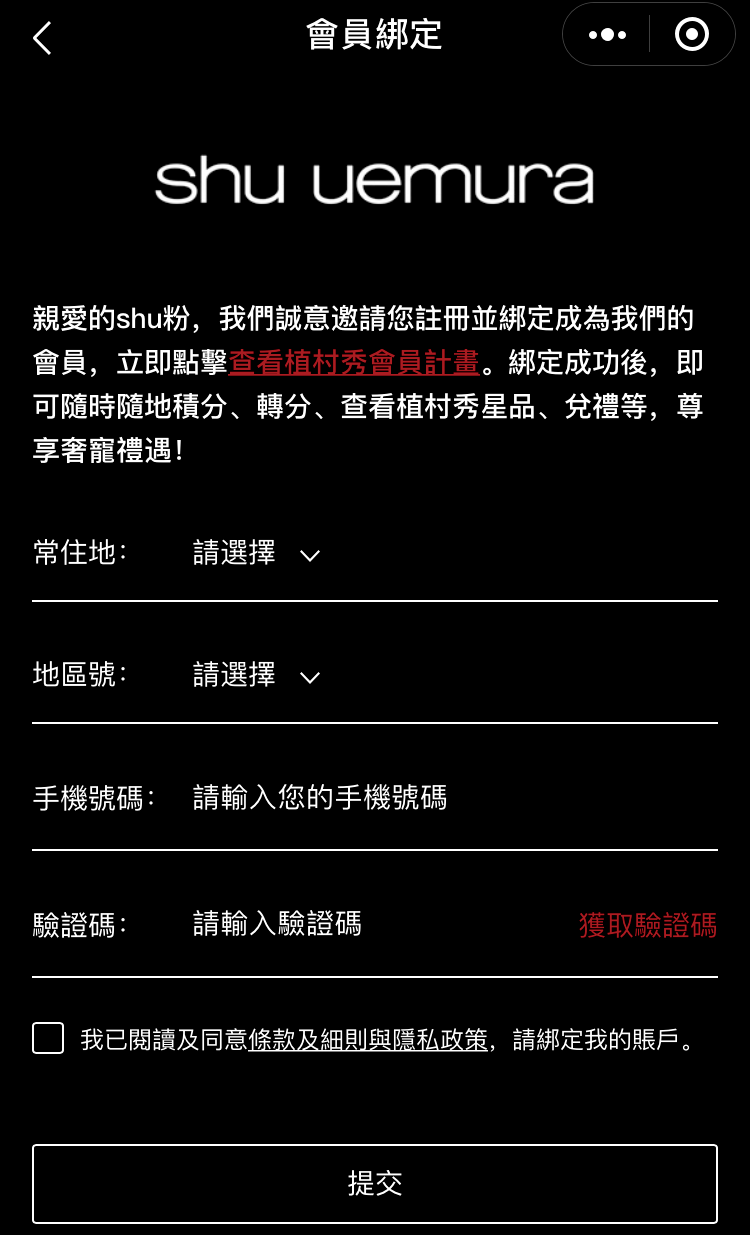Expand the 地區號 dropdown

256,676
